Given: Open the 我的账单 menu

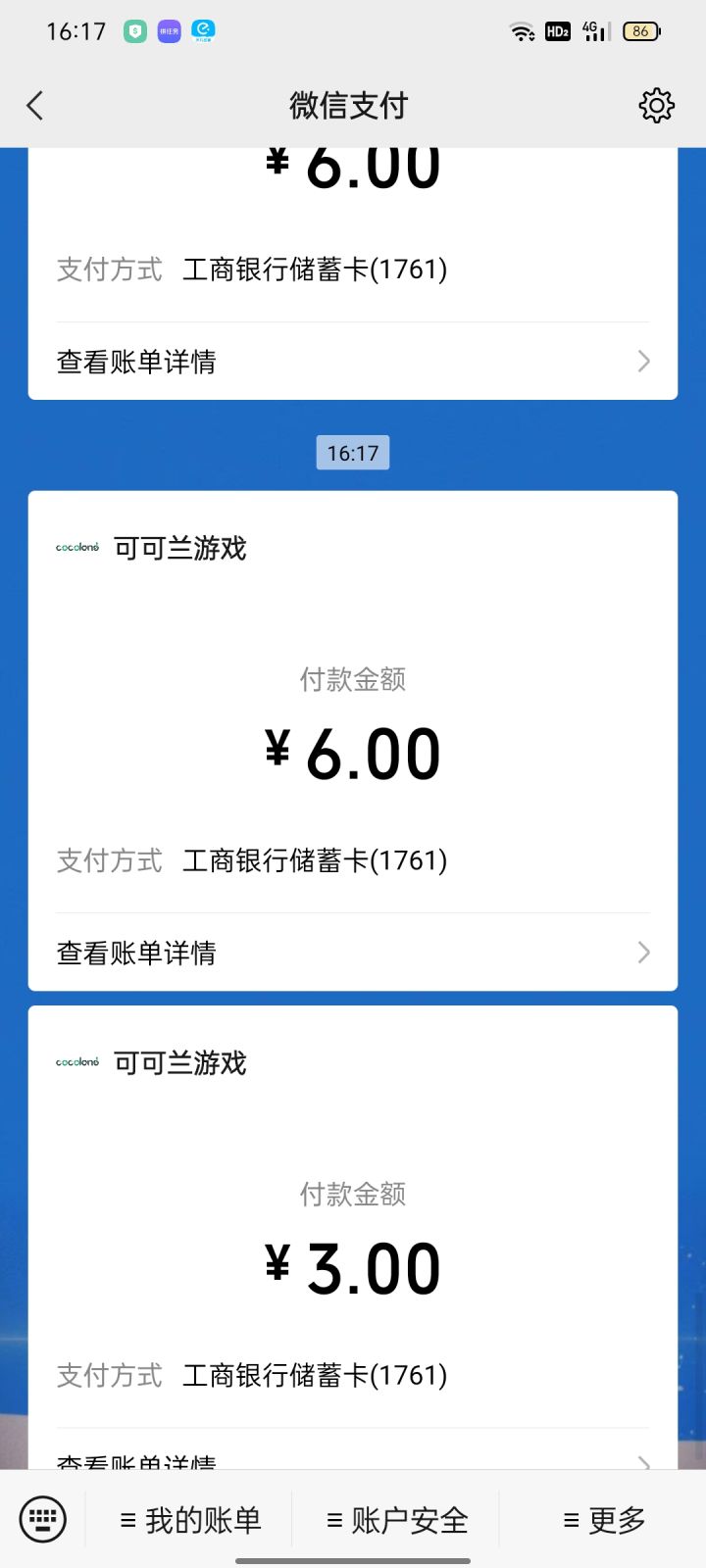Looking at the screenshot, I should click(x=190, y=1520).
